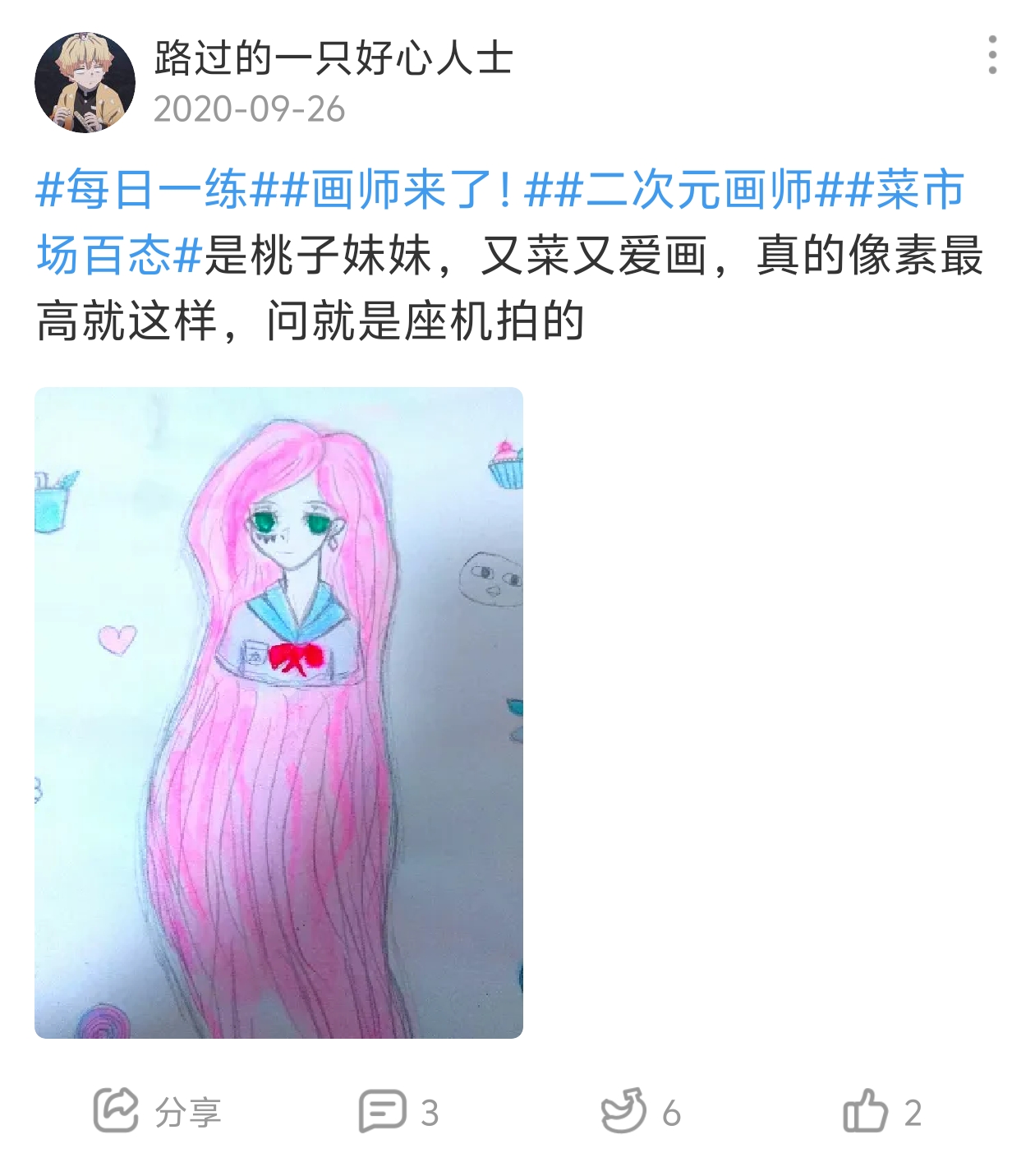
Task: View the pink-haired girl drawing full size
Action: 278,712
